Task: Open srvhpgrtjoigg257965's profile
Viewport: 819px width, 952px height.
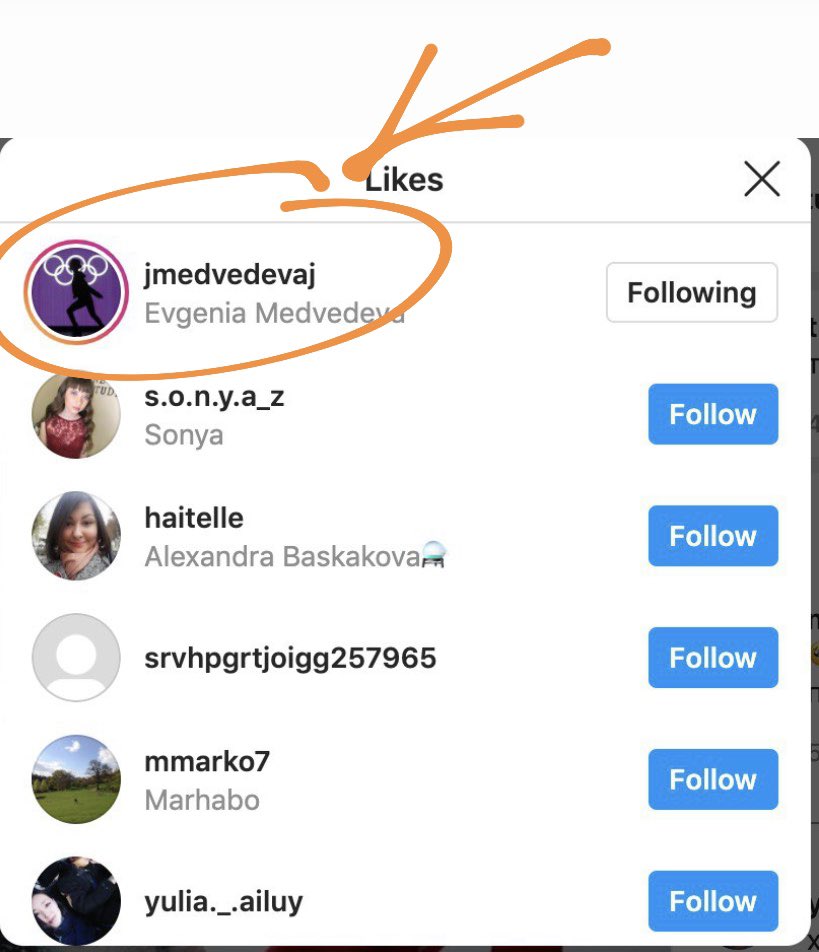Action: [x=290, y=659]
